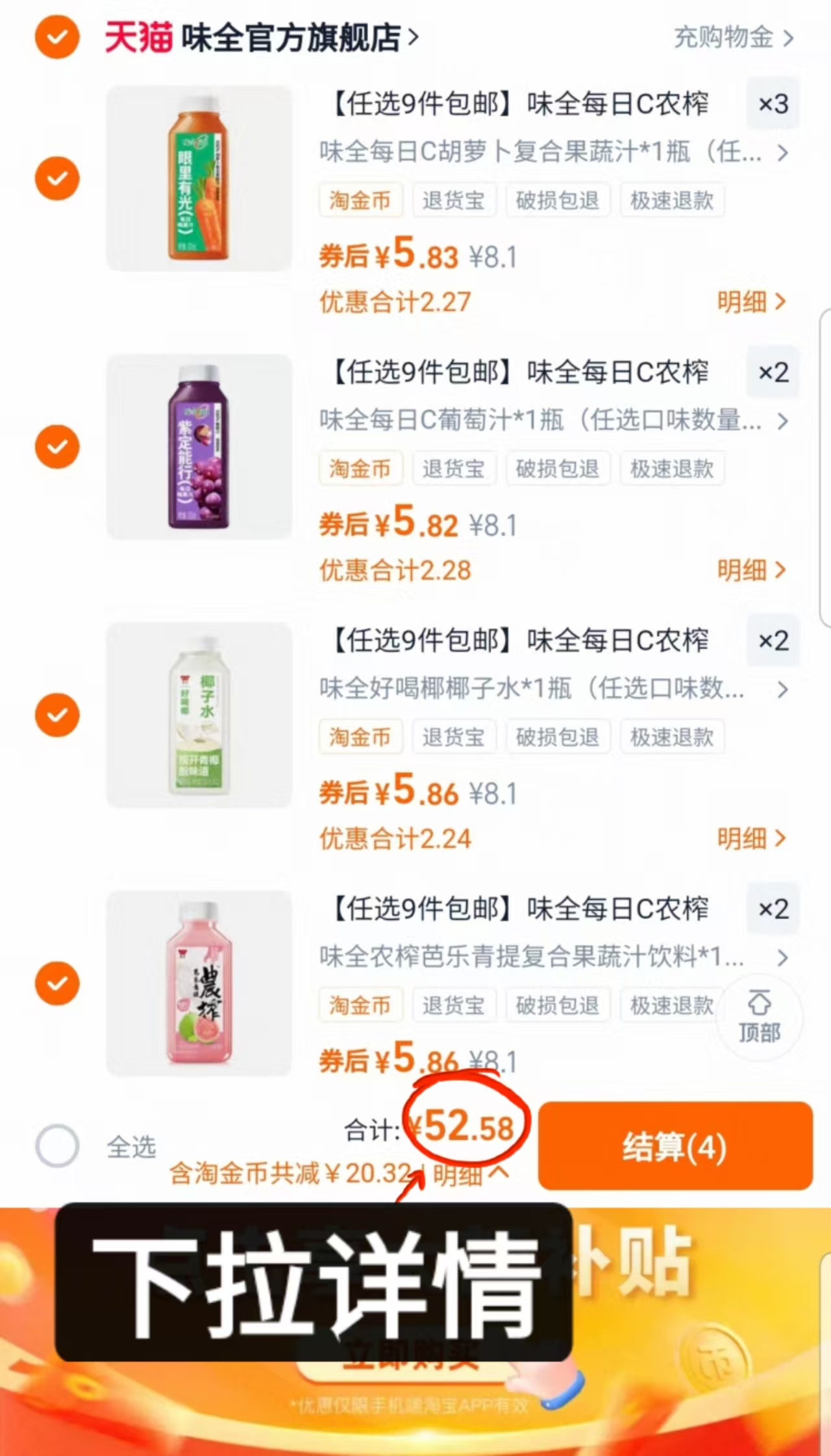Select the 全选 select-all option
The image size is (831, 1456).
tap(57, 1146)
